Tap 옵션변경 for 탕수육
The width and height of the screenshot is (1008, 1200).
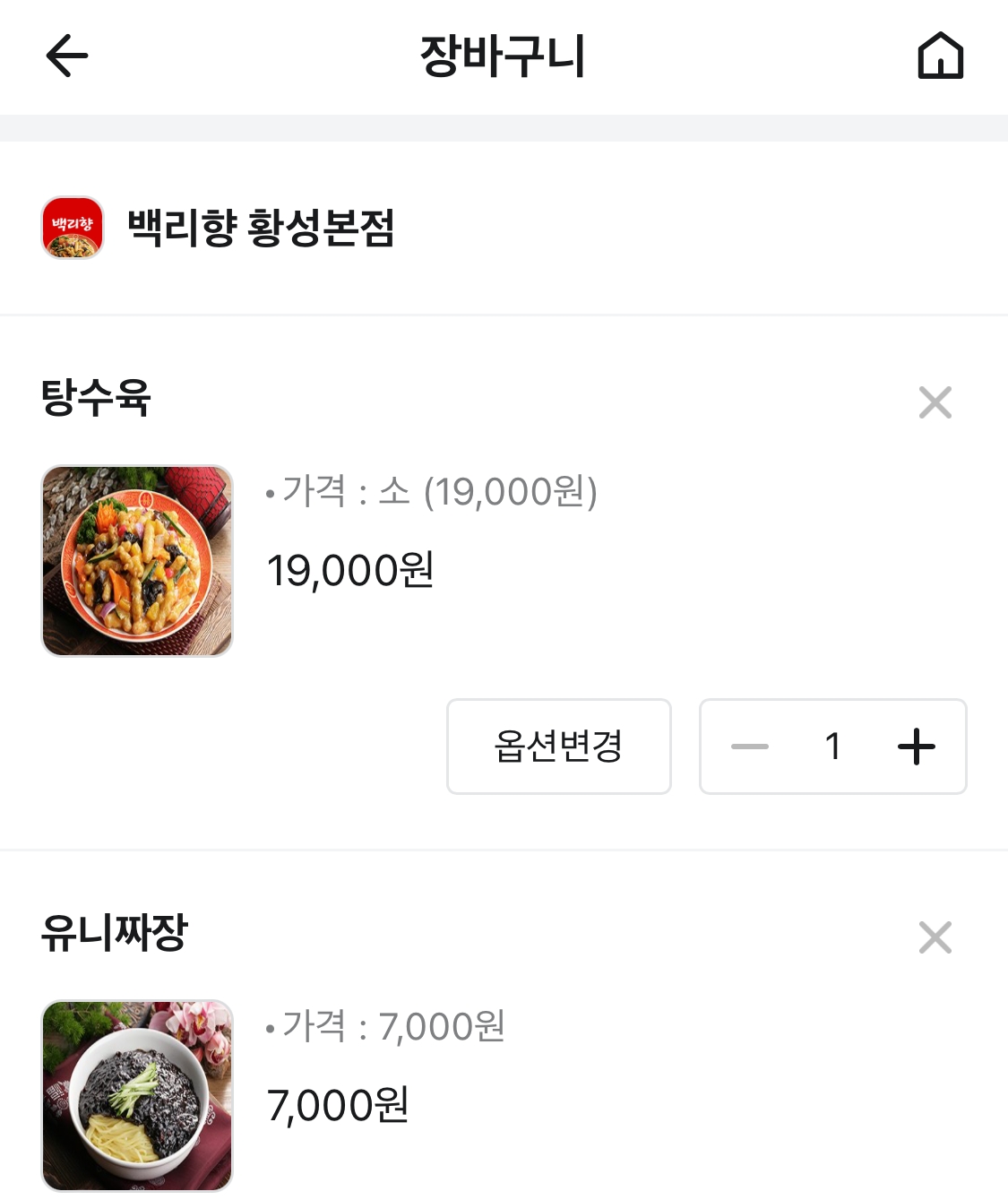click(x=558, y=746)
